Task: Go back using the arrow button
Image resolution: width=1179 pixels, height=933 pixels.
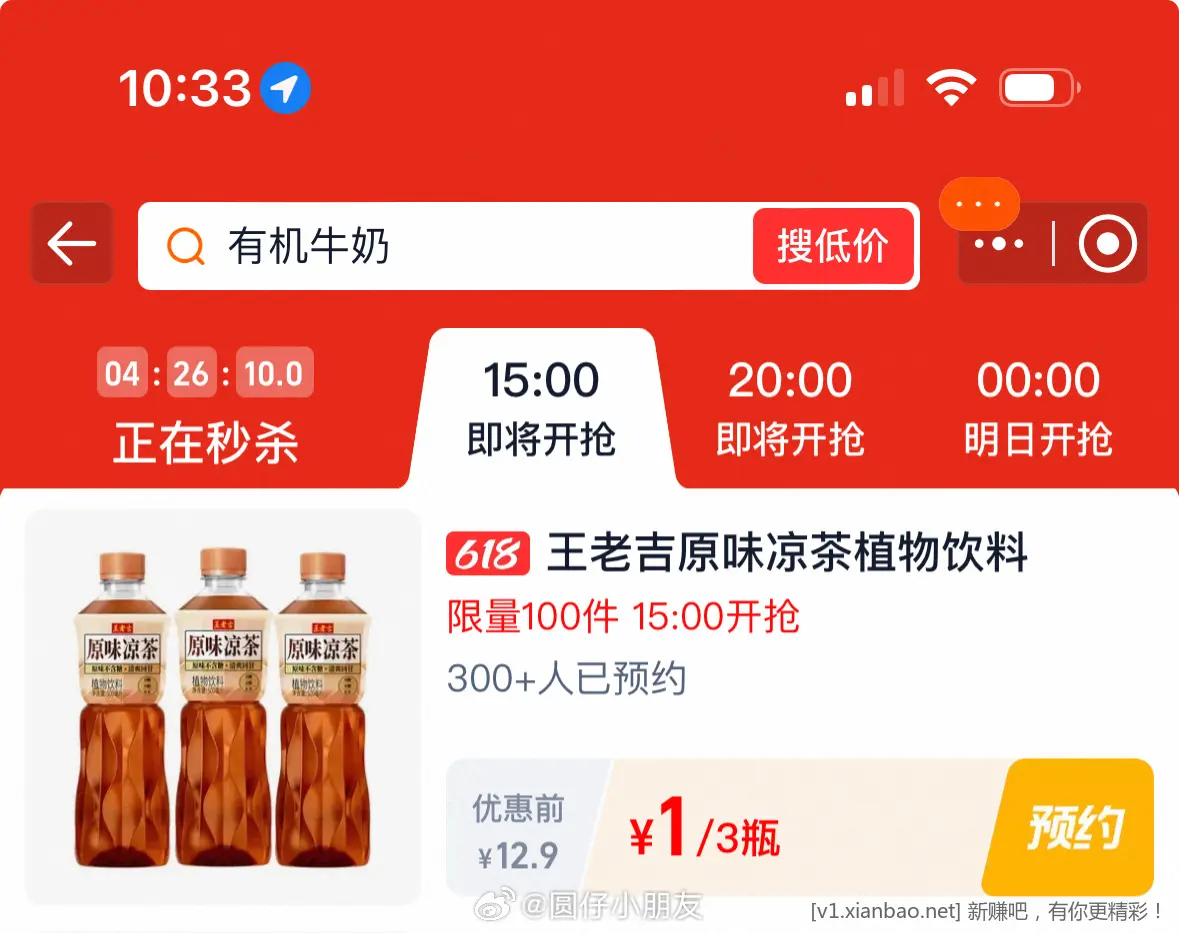Action: tap(72, 244)
